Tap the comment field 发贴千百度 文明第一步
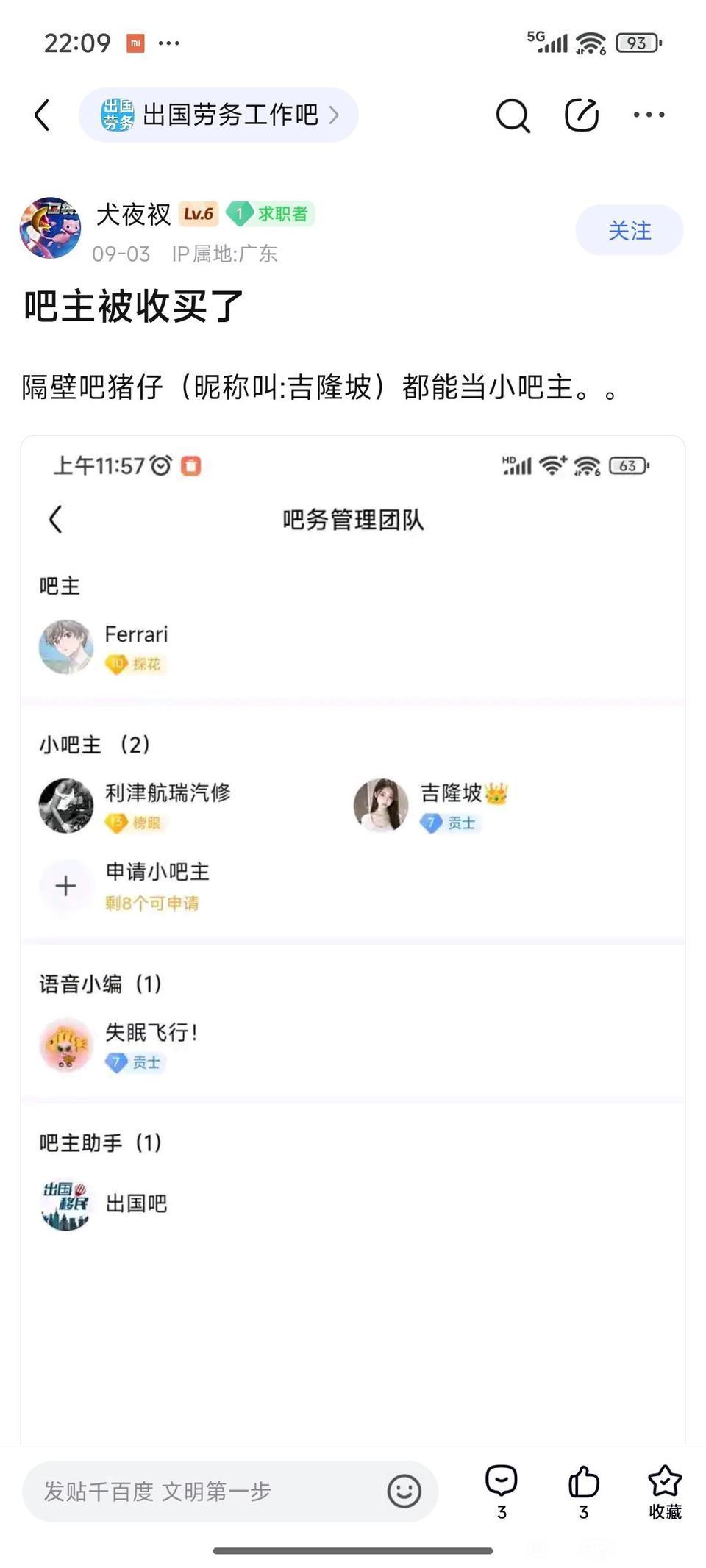Image resolution: width=706 pixels, height=1568 pixels. (206, 1491)
